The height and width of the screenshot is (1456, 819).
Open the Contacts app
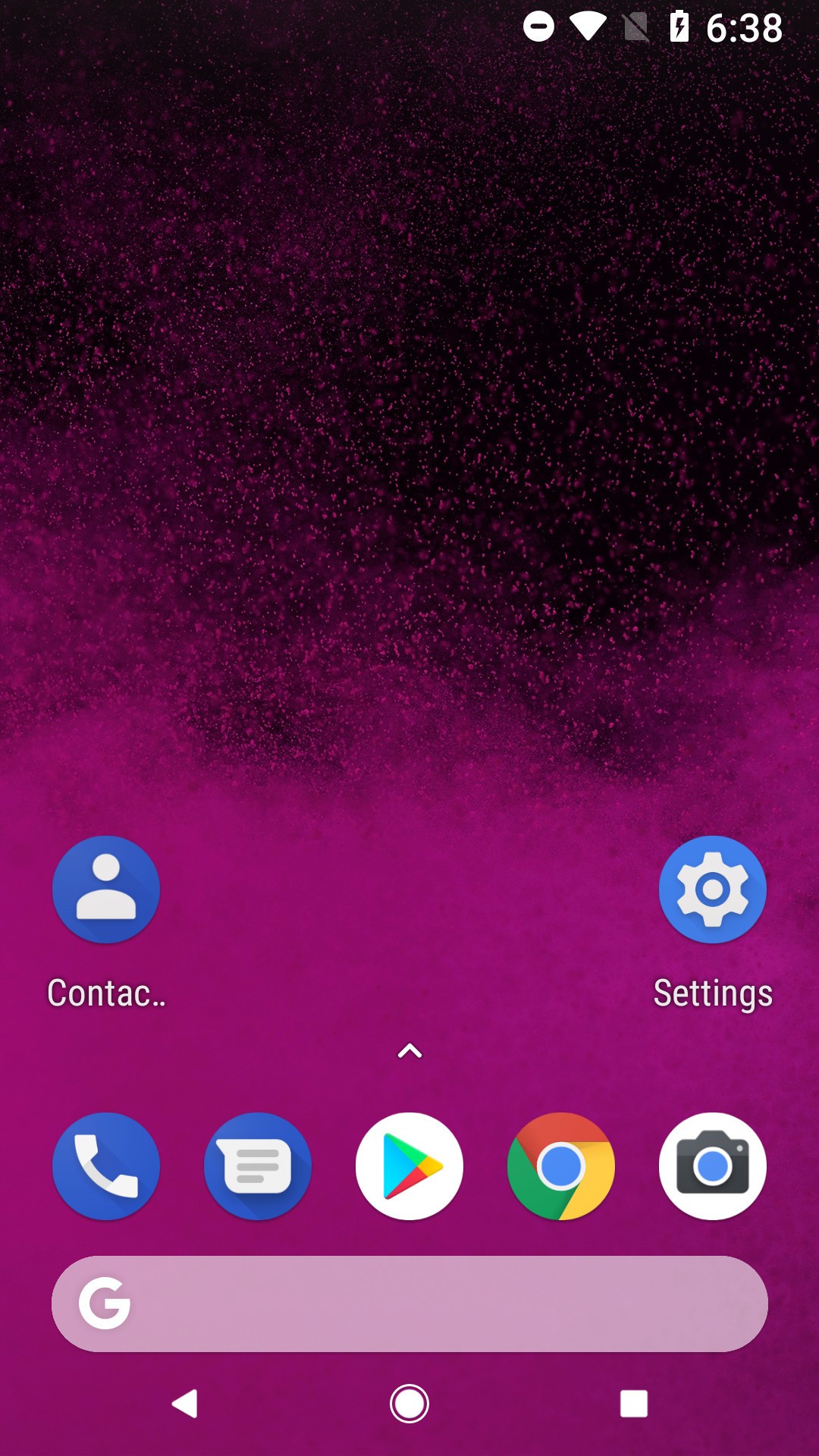click(x=106, y=890)
